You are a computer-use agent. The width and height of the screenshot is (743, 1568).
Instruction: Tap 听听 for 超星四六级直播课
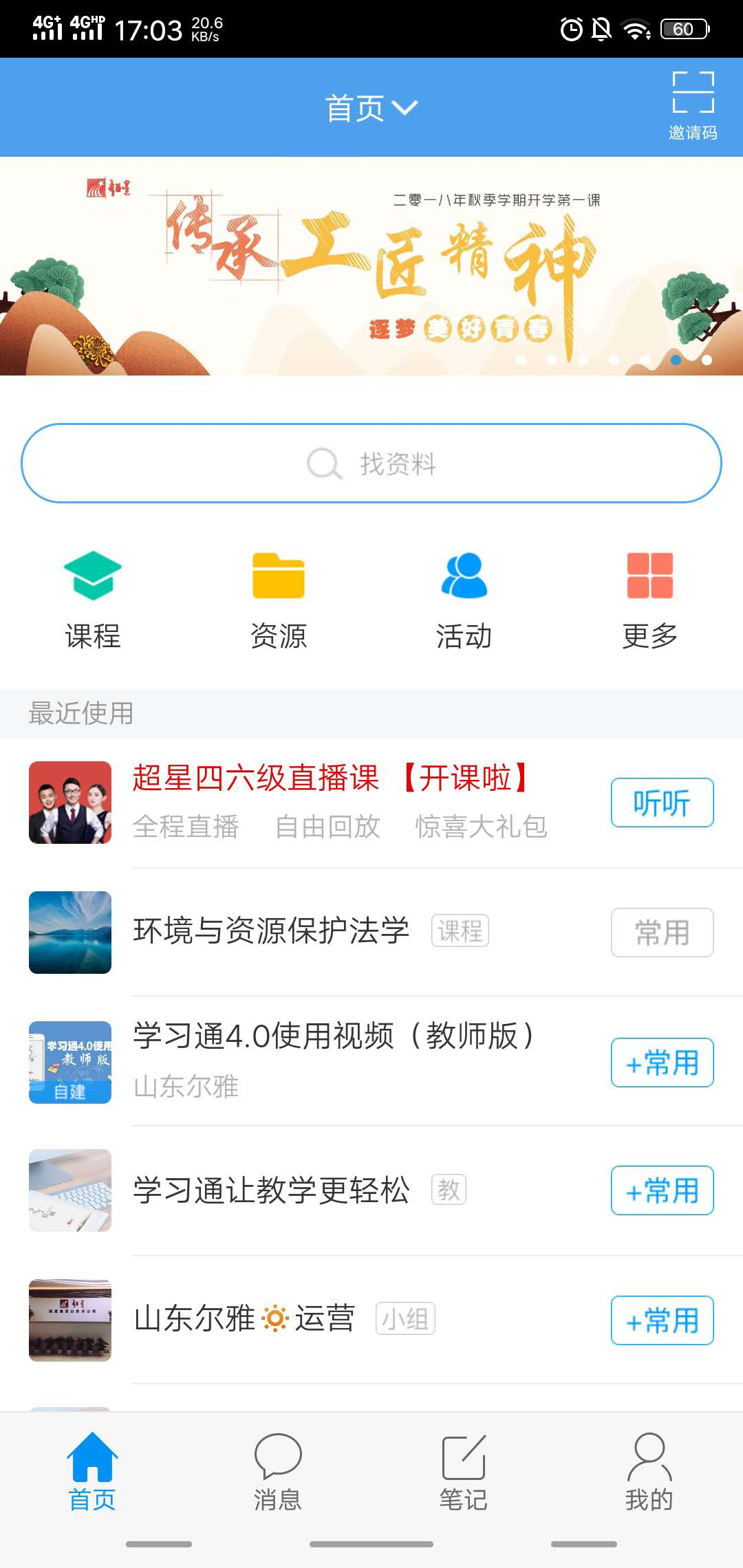point(662,803)
